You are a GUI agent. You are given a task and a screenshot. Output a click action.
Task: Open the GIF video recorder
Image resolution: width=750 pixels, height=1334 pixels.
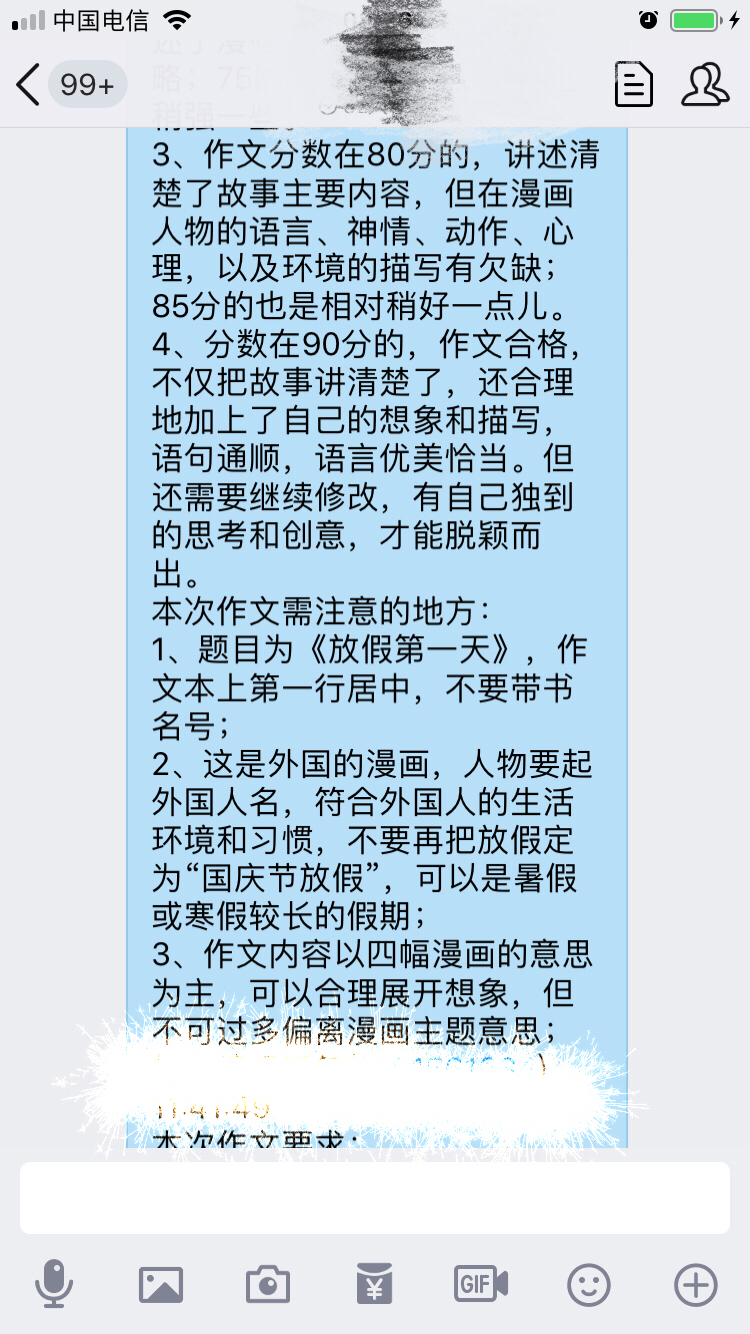point(481,1283)
